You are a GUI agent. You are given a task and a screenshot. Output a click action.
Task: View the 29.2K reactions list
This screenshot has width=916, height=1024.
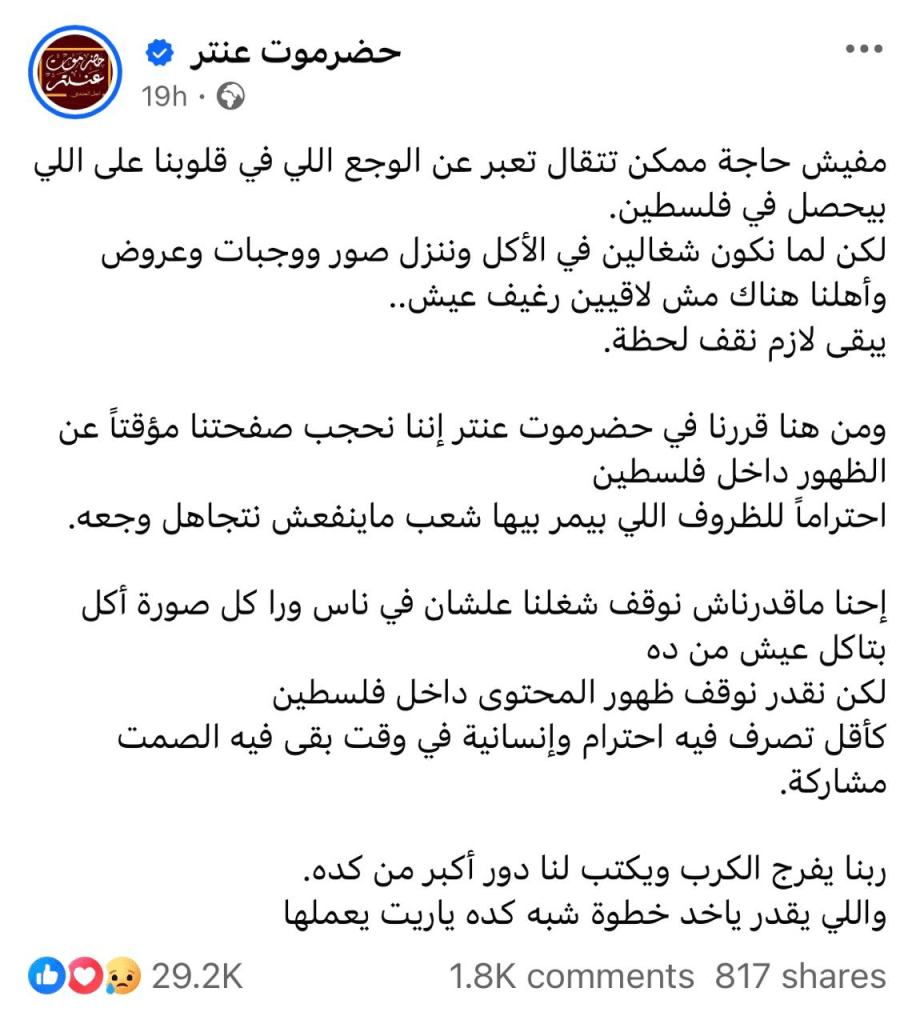197,976
